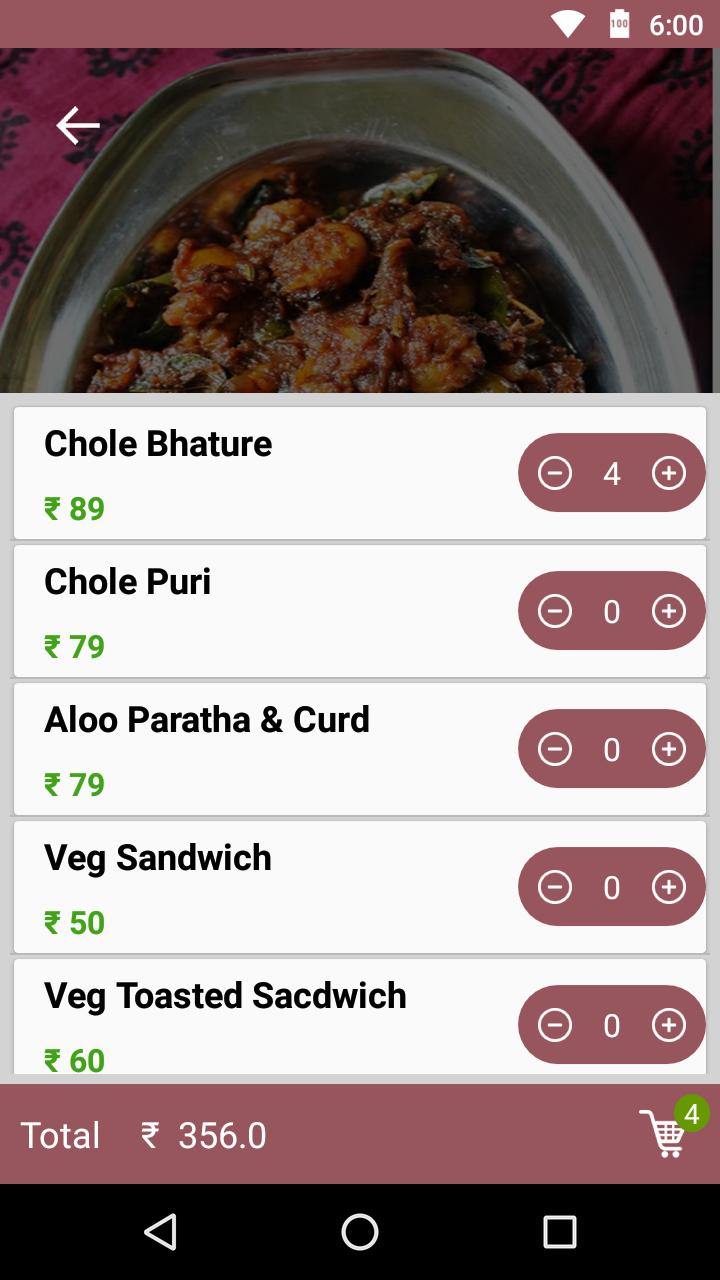Increase Veg Toasted Sacdwich with plus icon
Viewport: 720px width, 1280px height.
[670, 1024]
